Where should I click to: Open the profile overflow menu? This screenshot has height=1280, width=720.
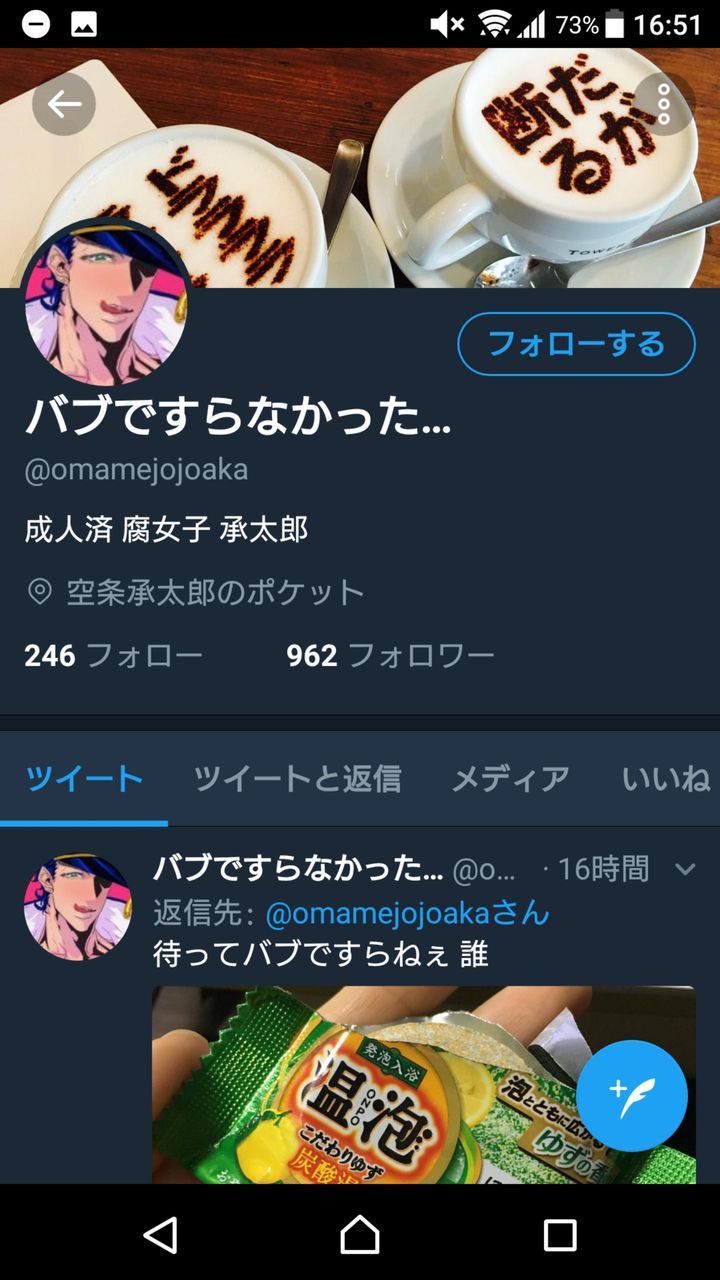point(664,104)
